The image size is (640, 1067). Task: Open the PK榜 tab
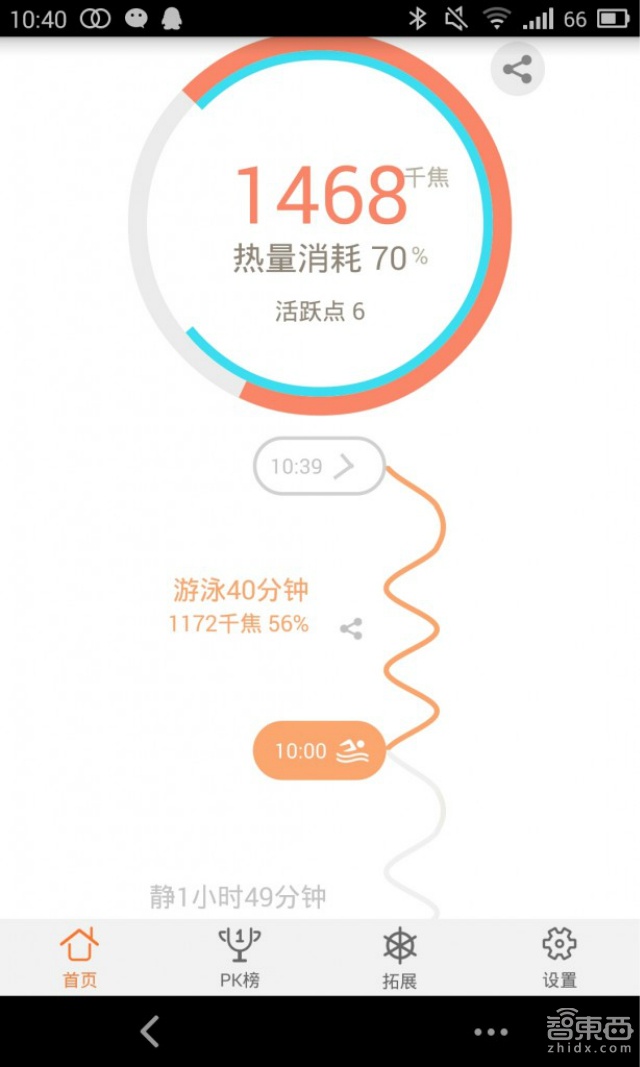[239, 957]
